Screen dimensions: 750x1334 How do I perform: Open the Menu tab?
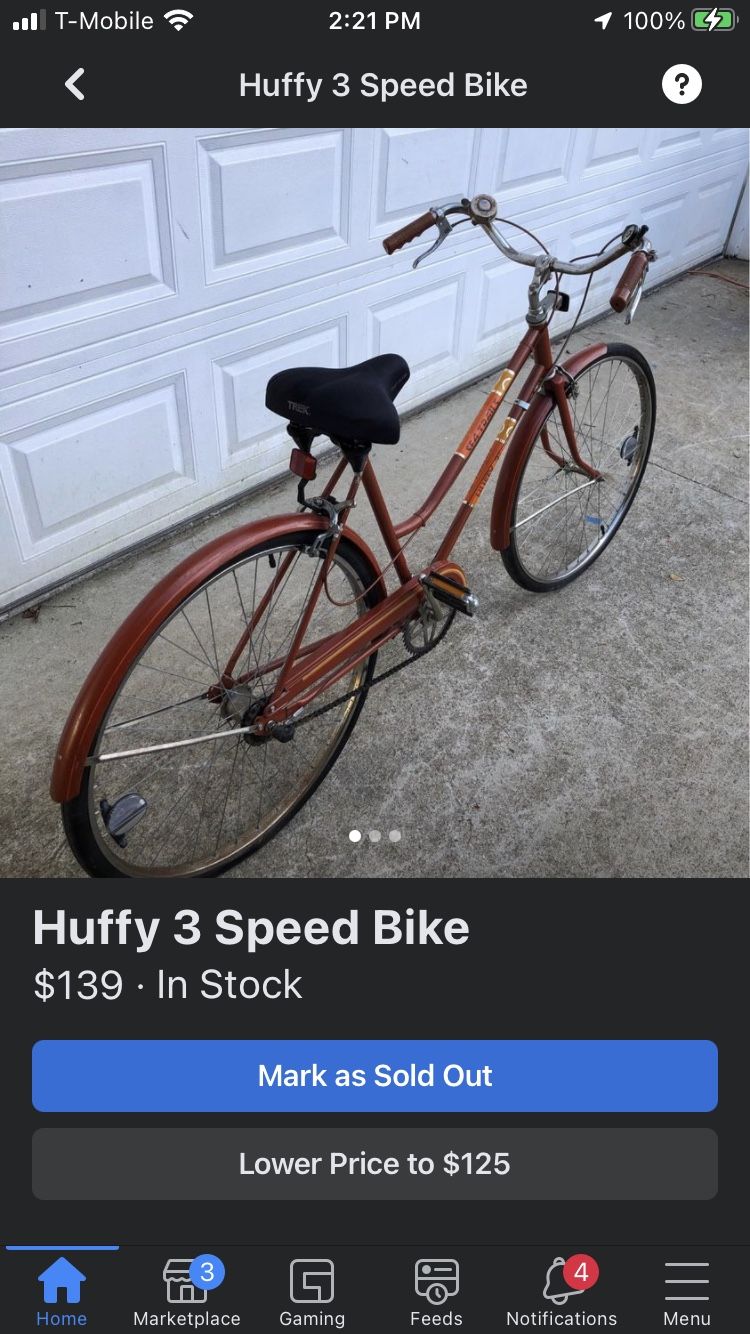pyautogui.click(x=687, y=1291)
